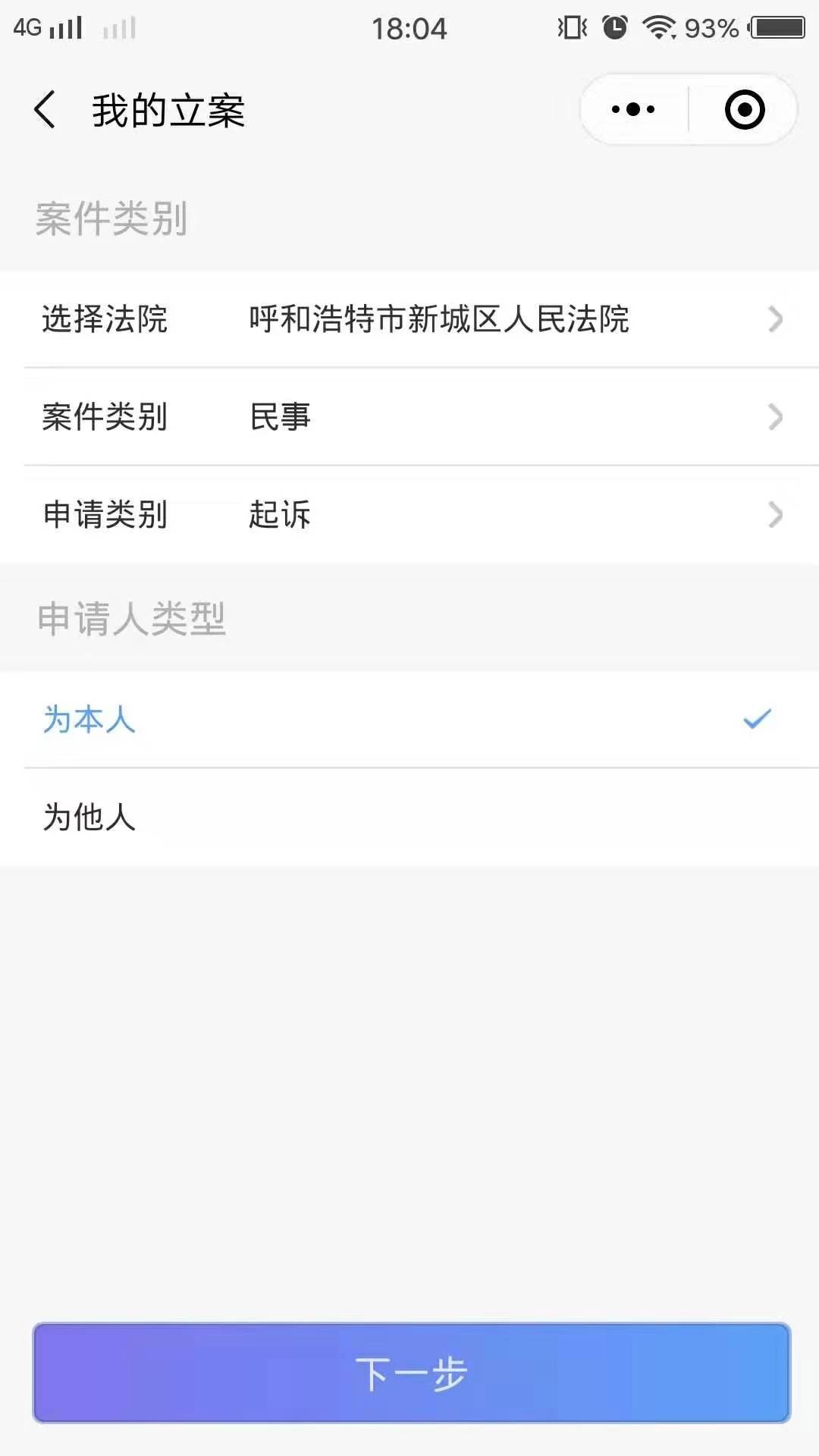Image resolution: width=819 pixels, height=1456 pixels.
Task: Change 申请类别 from 起诉
Action: tap(409, 515)
